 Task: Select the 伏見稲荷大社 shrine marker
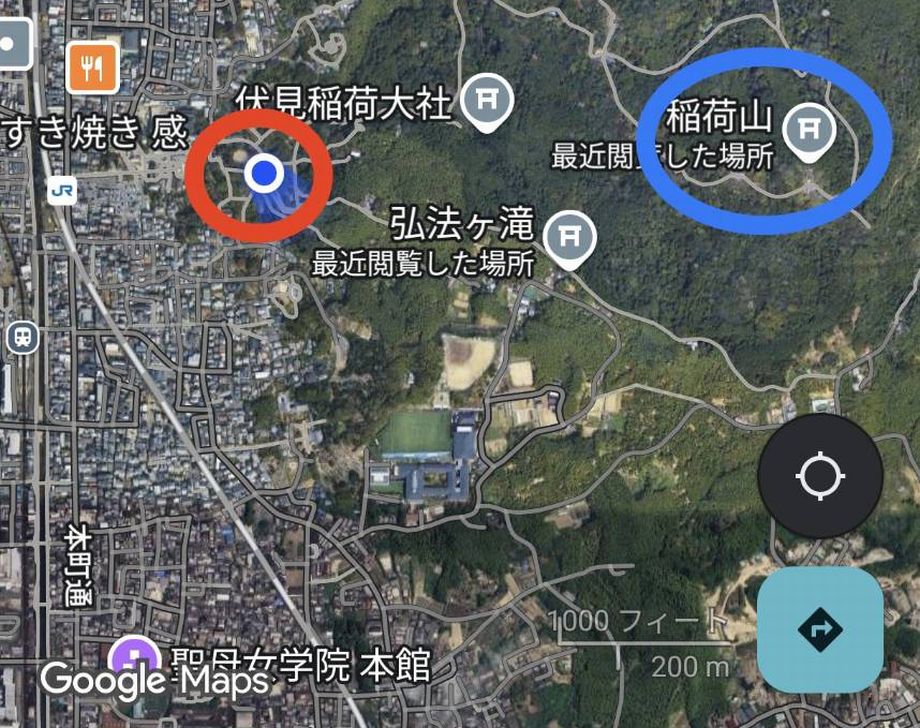tap(488, 100)
